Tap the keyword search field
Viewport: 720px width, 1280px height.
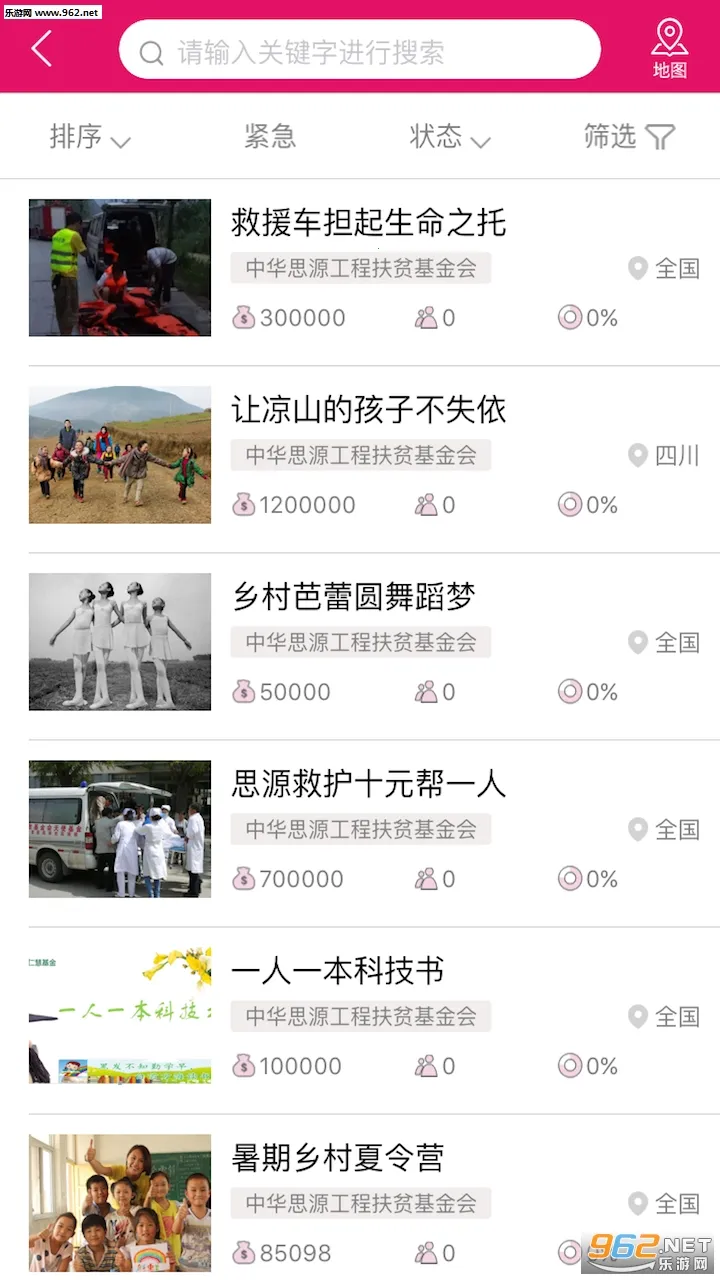(360, 50)
